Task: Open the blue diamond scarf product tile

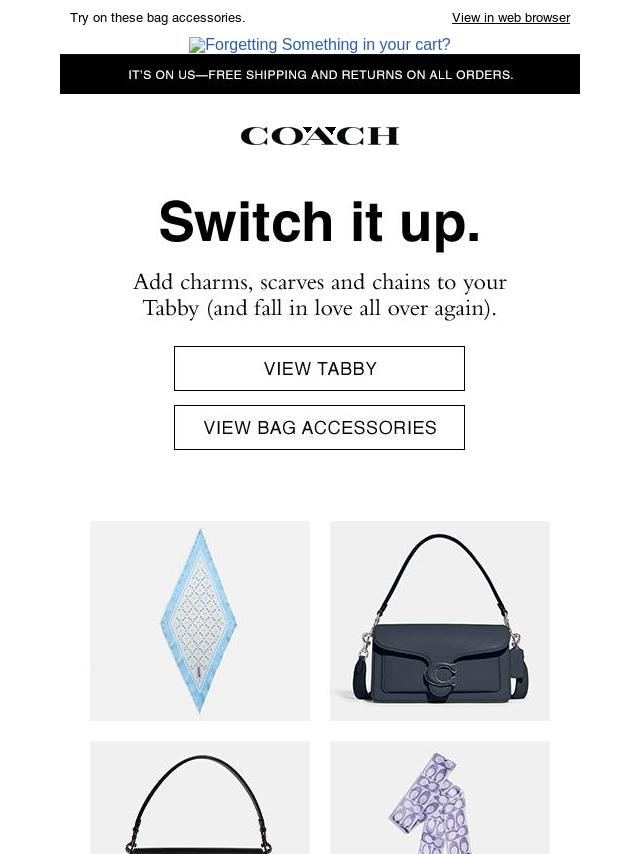Action: [x=200, y=620]
